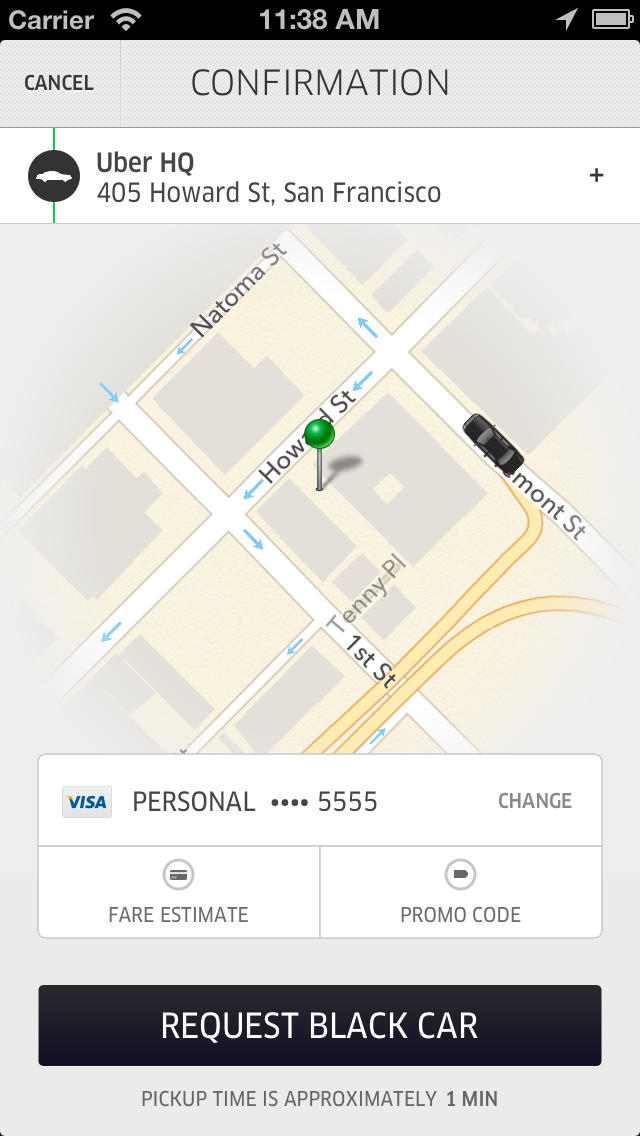Change the payment card
This screenshot has height=1136, width=640.
point(535,801)
